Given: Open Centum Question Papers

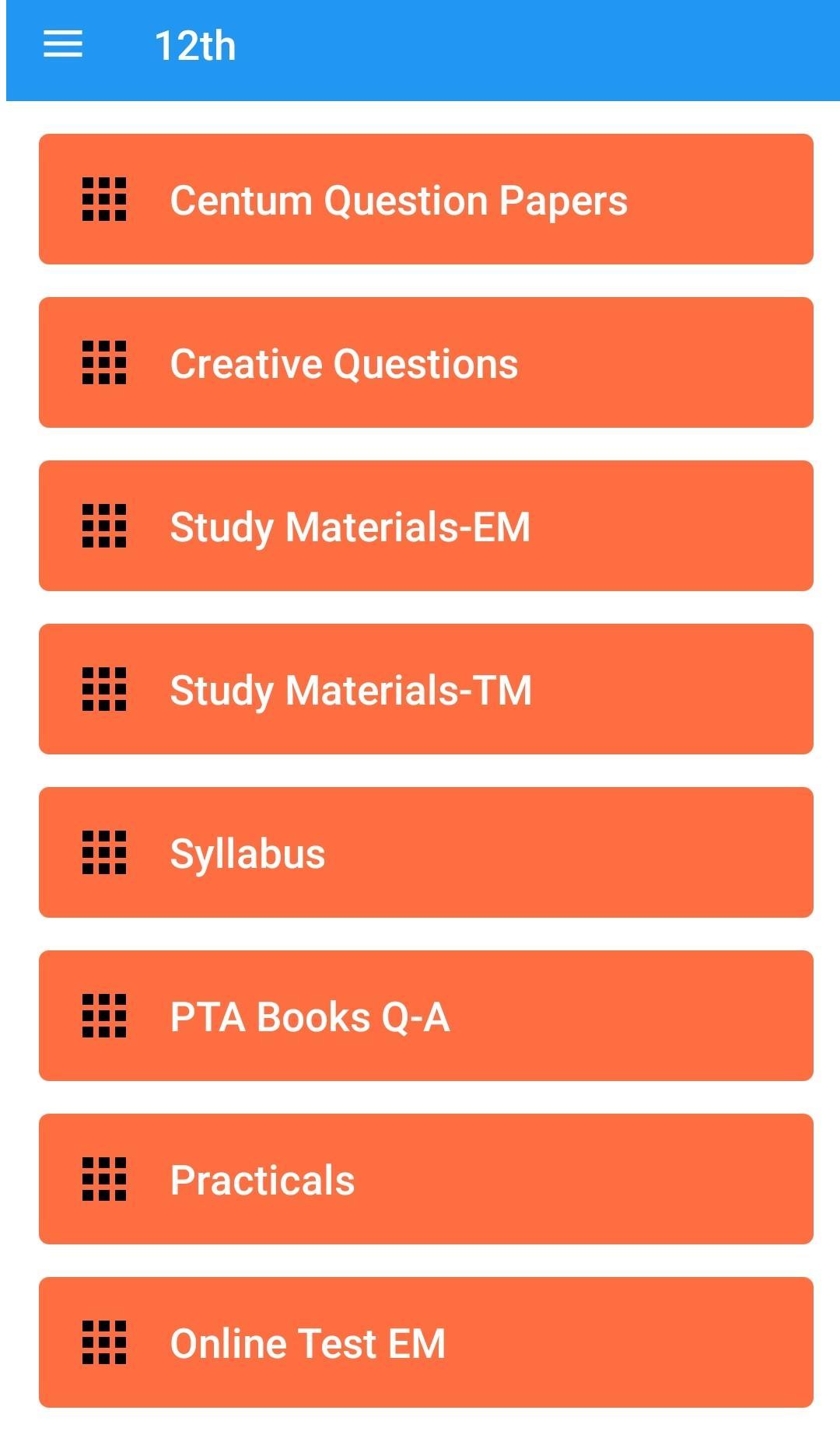Looking at the screenshot, I should [x=426, y=200].
